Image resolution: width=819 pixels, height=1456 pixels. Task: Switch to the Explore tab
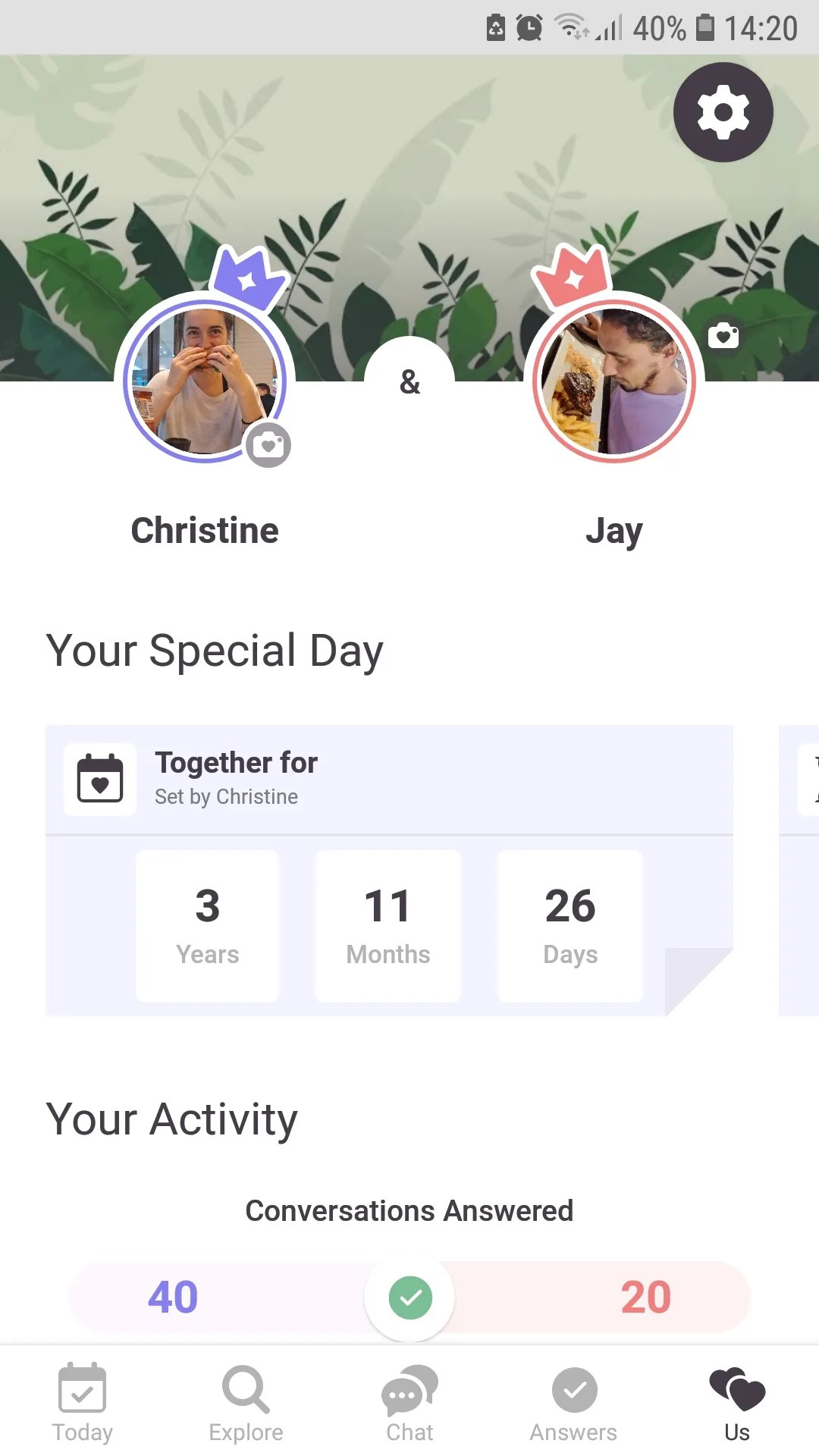click(x=246, y=1403)
